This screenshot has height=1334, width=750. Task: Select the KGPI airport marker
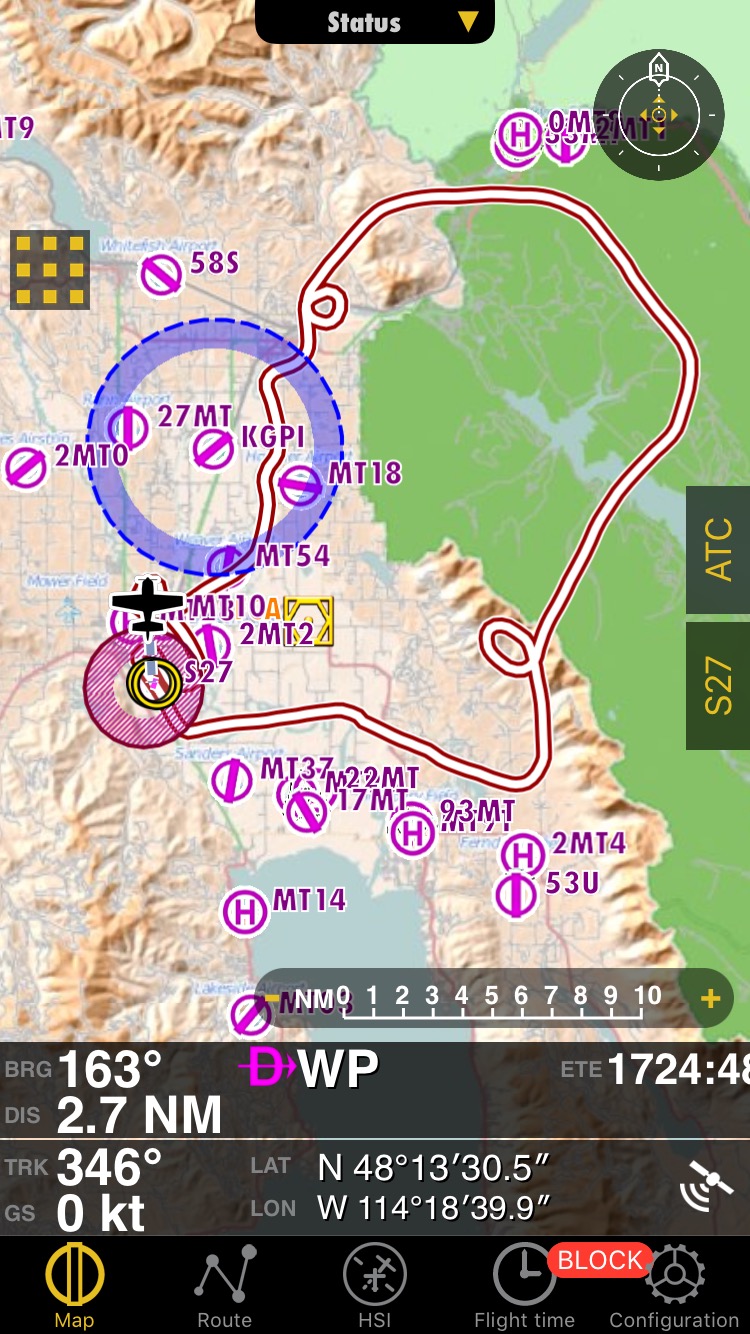[214, 449]
